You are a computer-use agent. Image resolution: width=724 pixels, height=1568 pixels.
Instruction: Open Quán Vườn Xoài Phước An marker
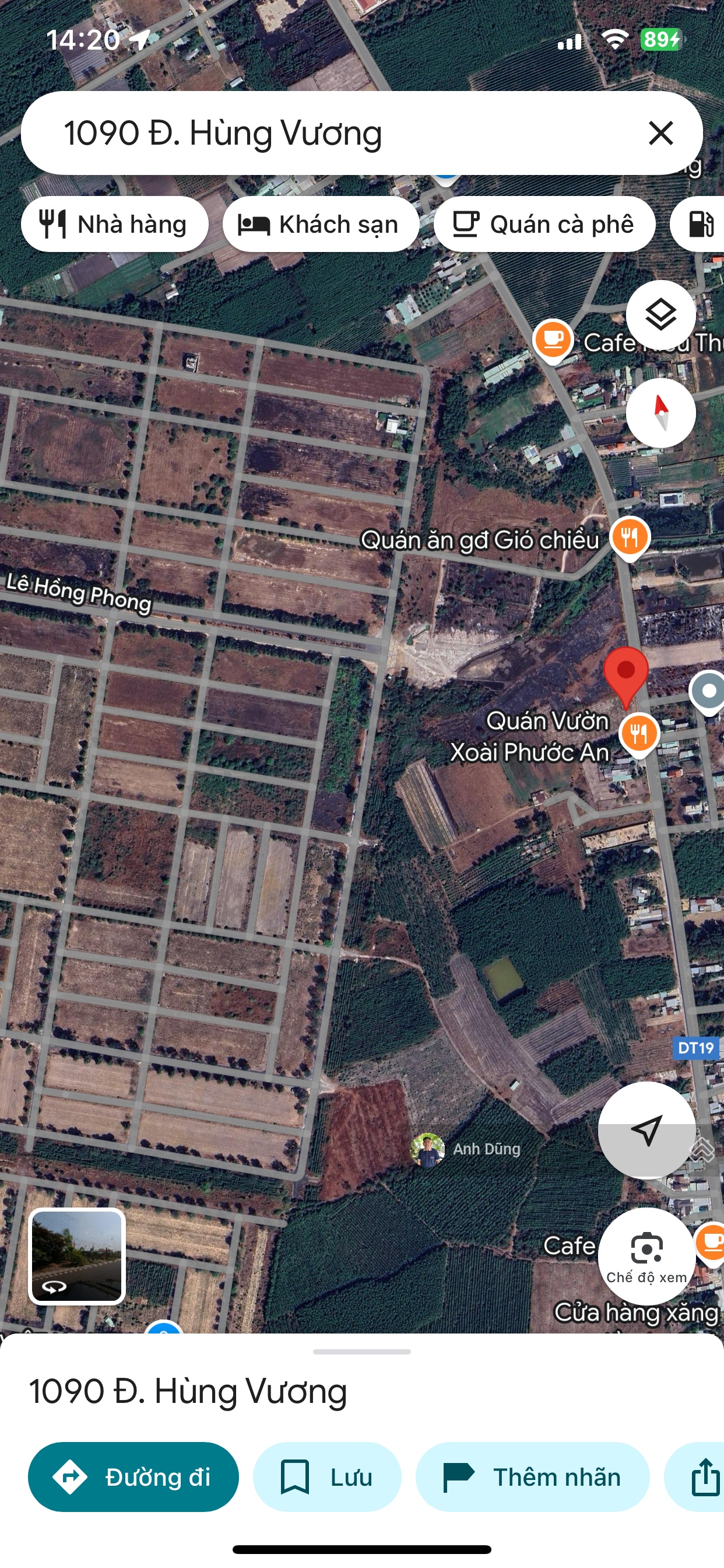click(x=639, y=733)
